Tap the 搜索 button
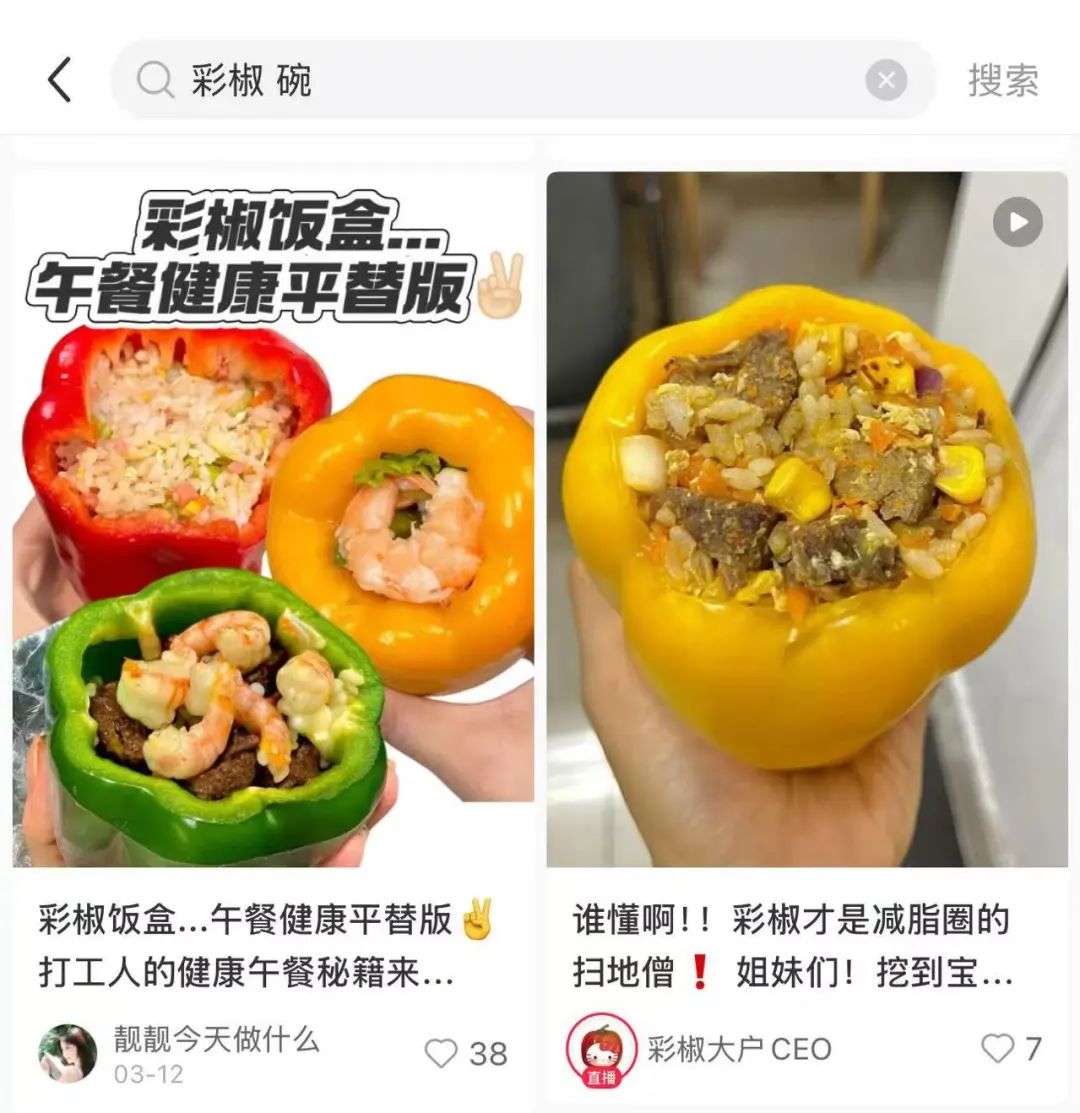This screenshot has height=1113, width=1080. [1003, 80]
